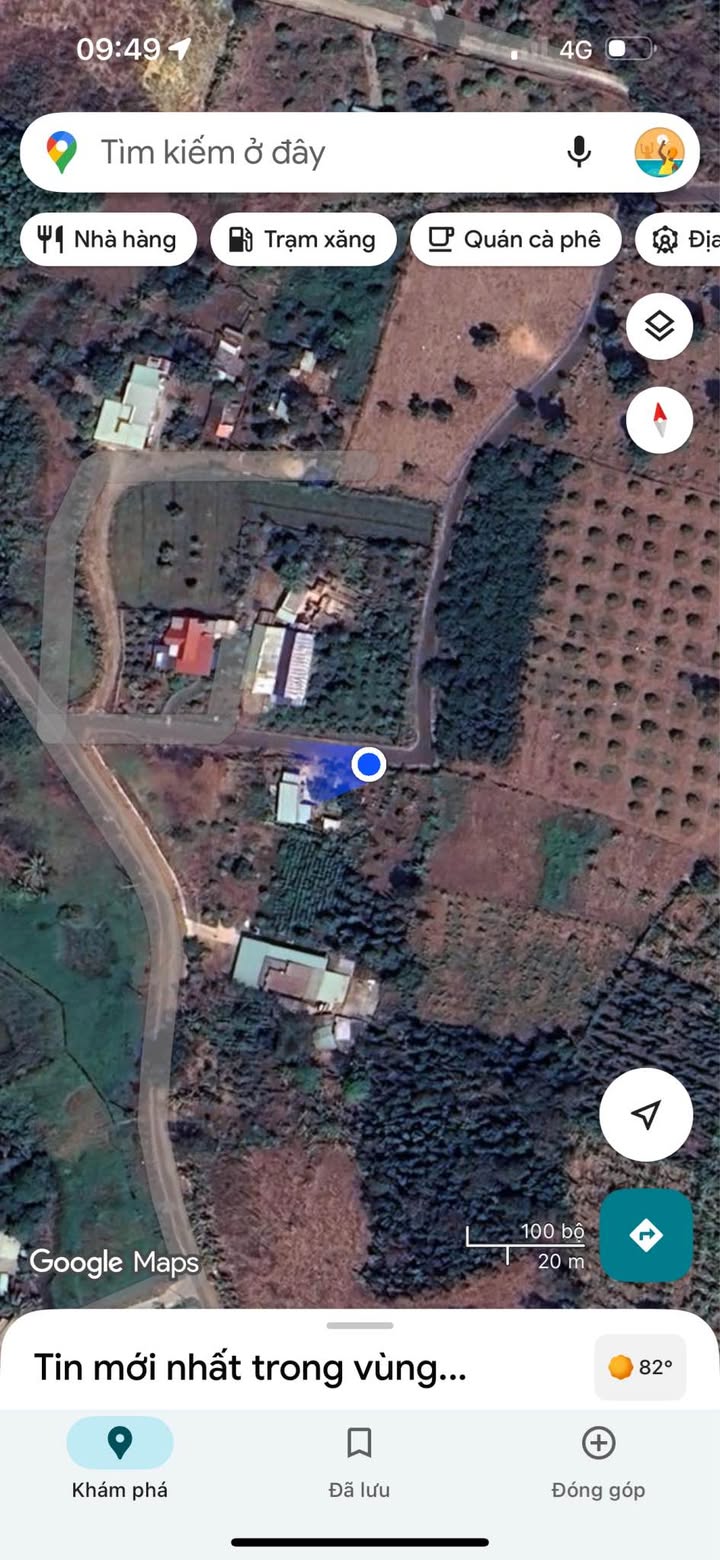Image resolution: width=720 pixels, height=1560 pixels.
Task: Check the 82° weather chip
Action: coord(640,1367)
